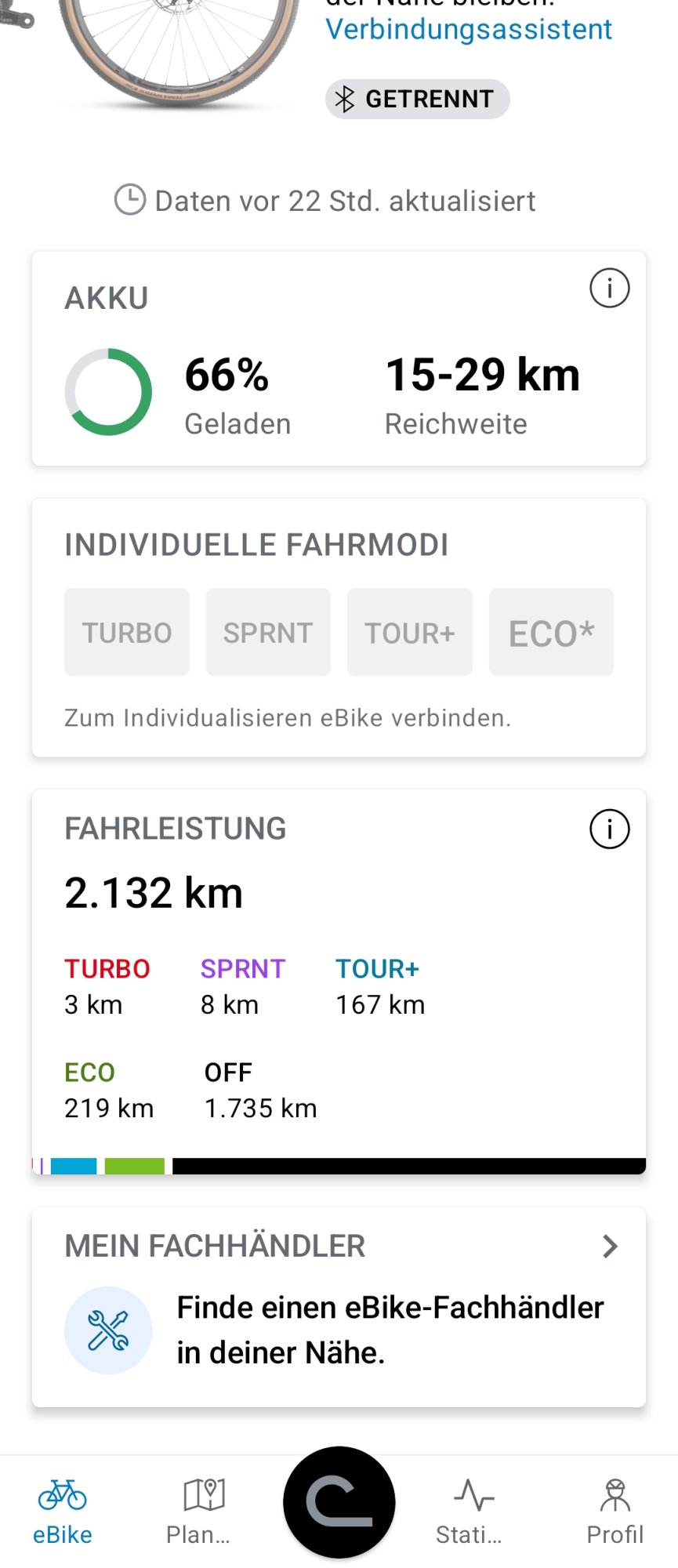Tap the GETRENNT Bluetooth status chip
678x1568 pixels.
point(417,100)
